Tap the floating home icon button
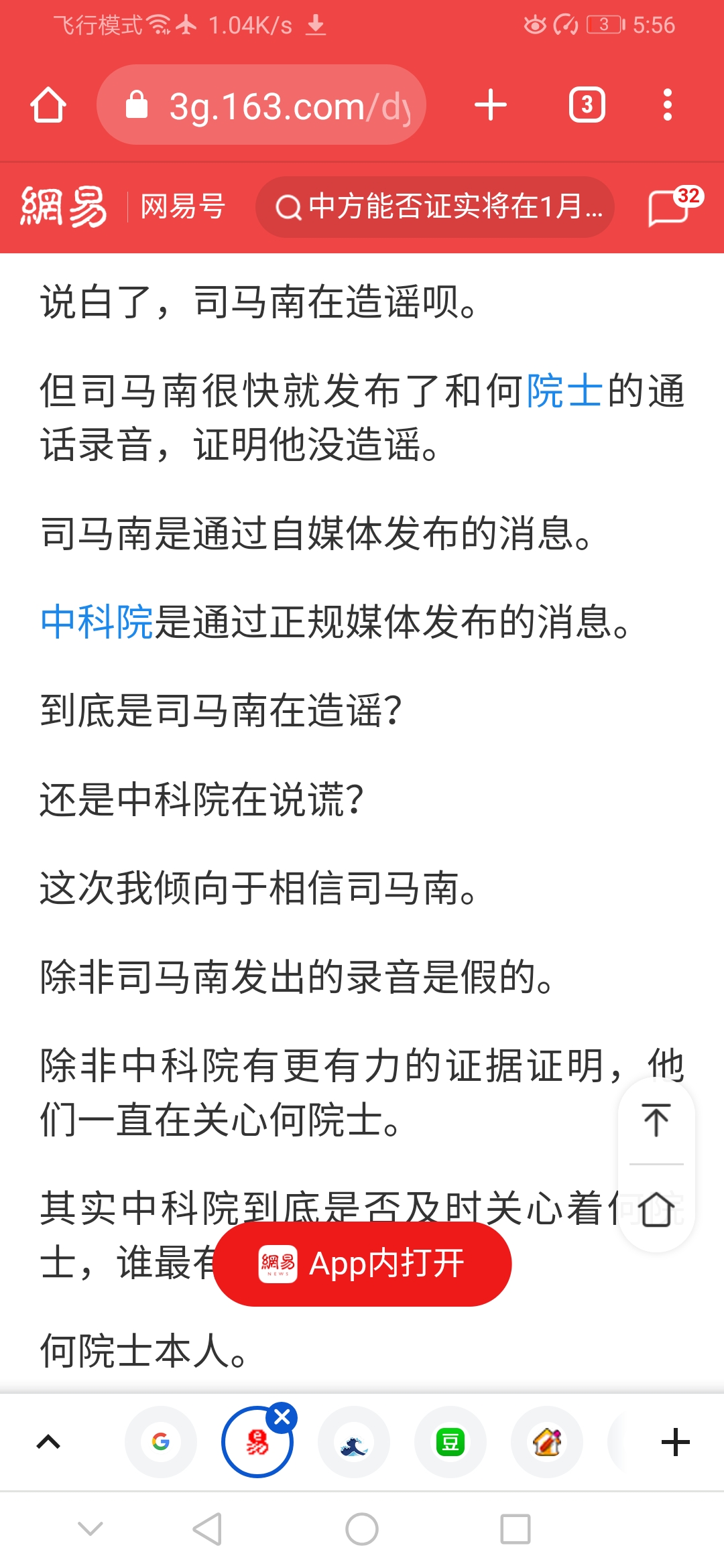Image resolution: width=724 pixels, height=1568 pixels. tap(656, 1208)
